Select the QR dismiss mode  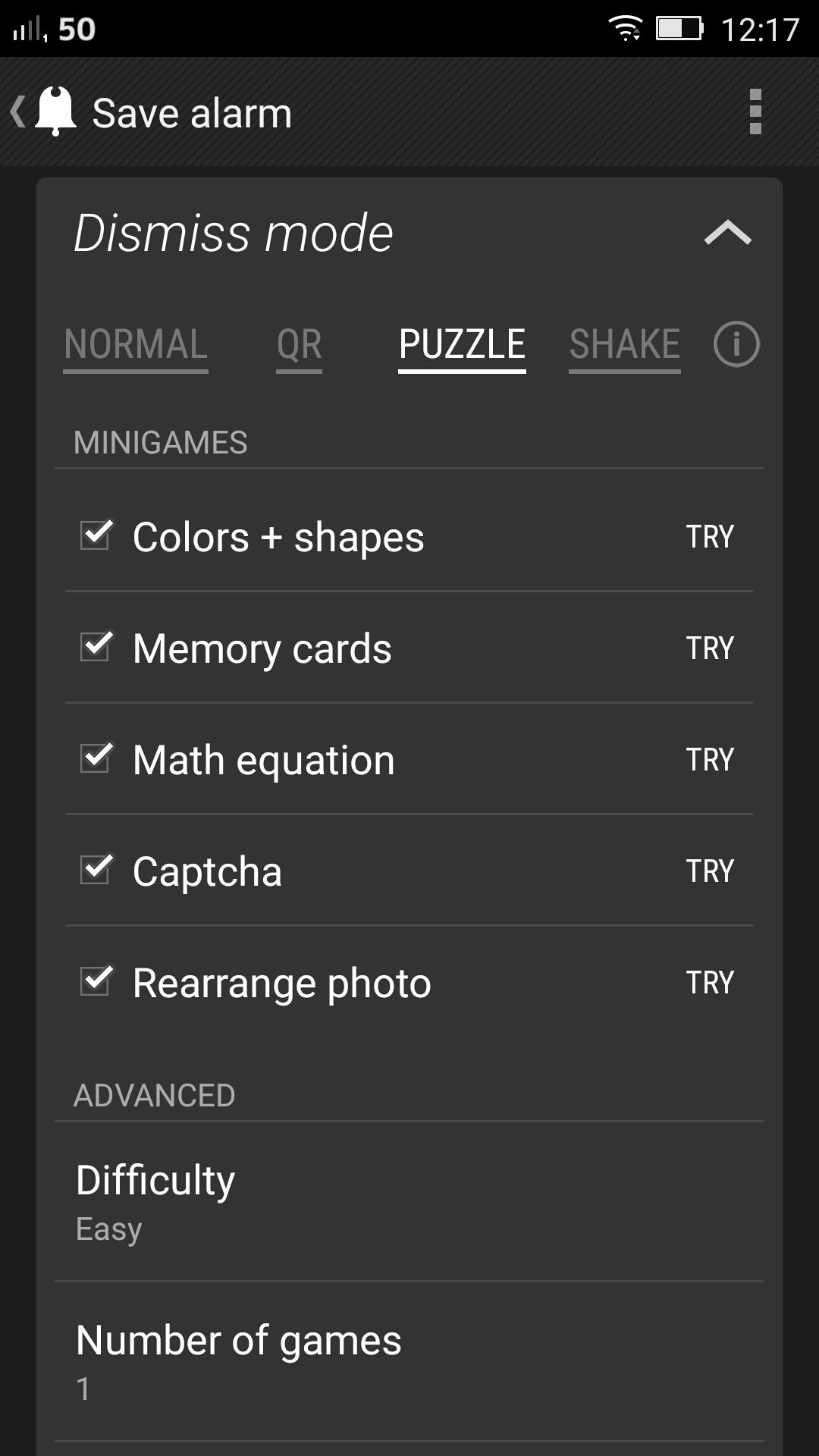[x=299, y=346]
